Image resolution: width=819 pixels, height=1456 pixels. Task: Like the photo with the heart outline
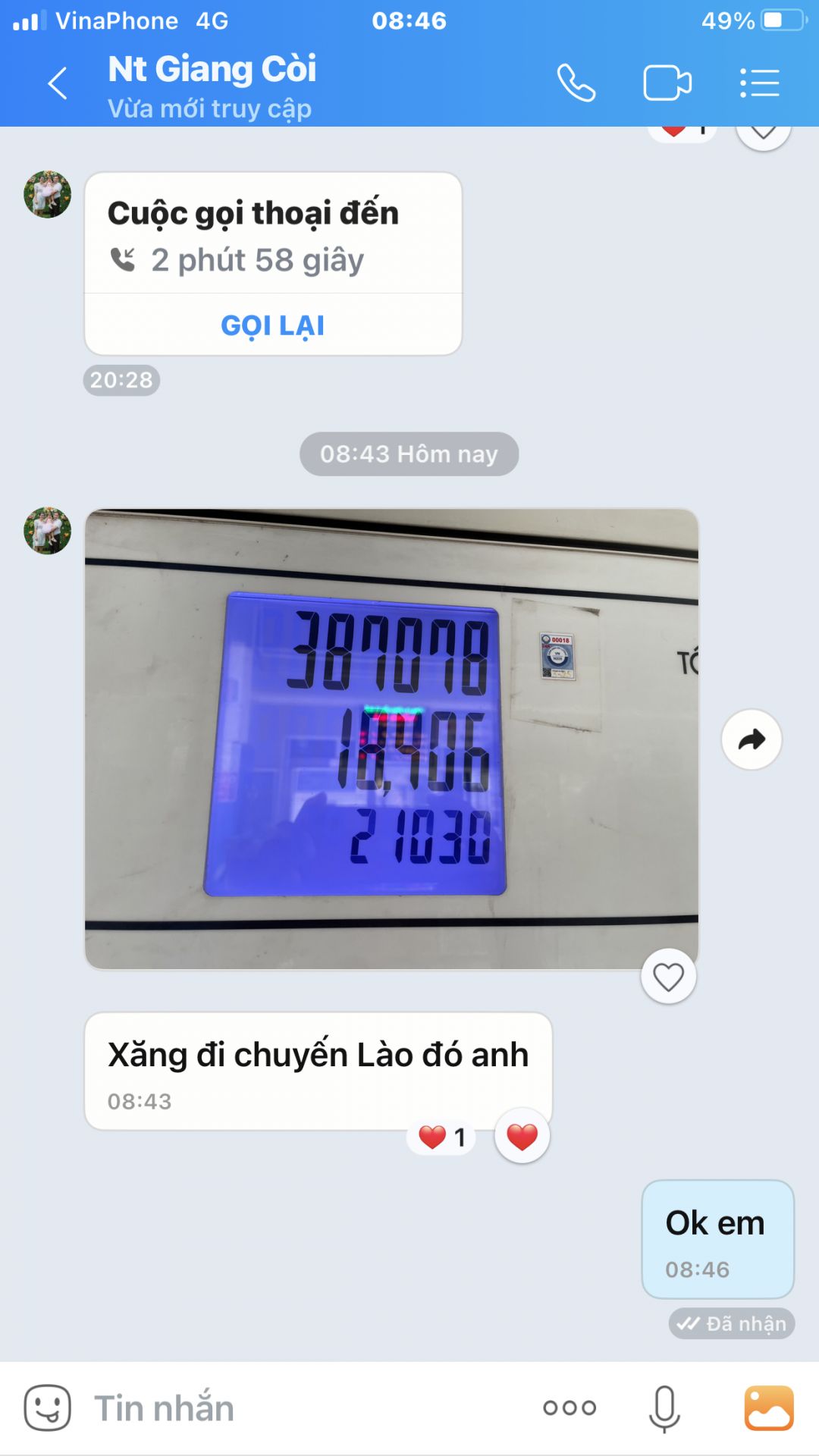668,977
